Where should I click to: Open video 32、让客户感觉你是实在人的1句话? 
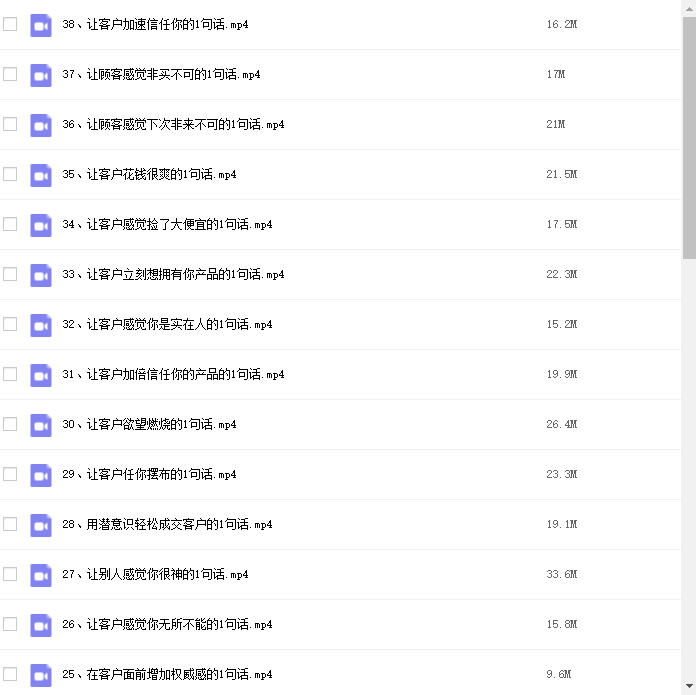167,324
